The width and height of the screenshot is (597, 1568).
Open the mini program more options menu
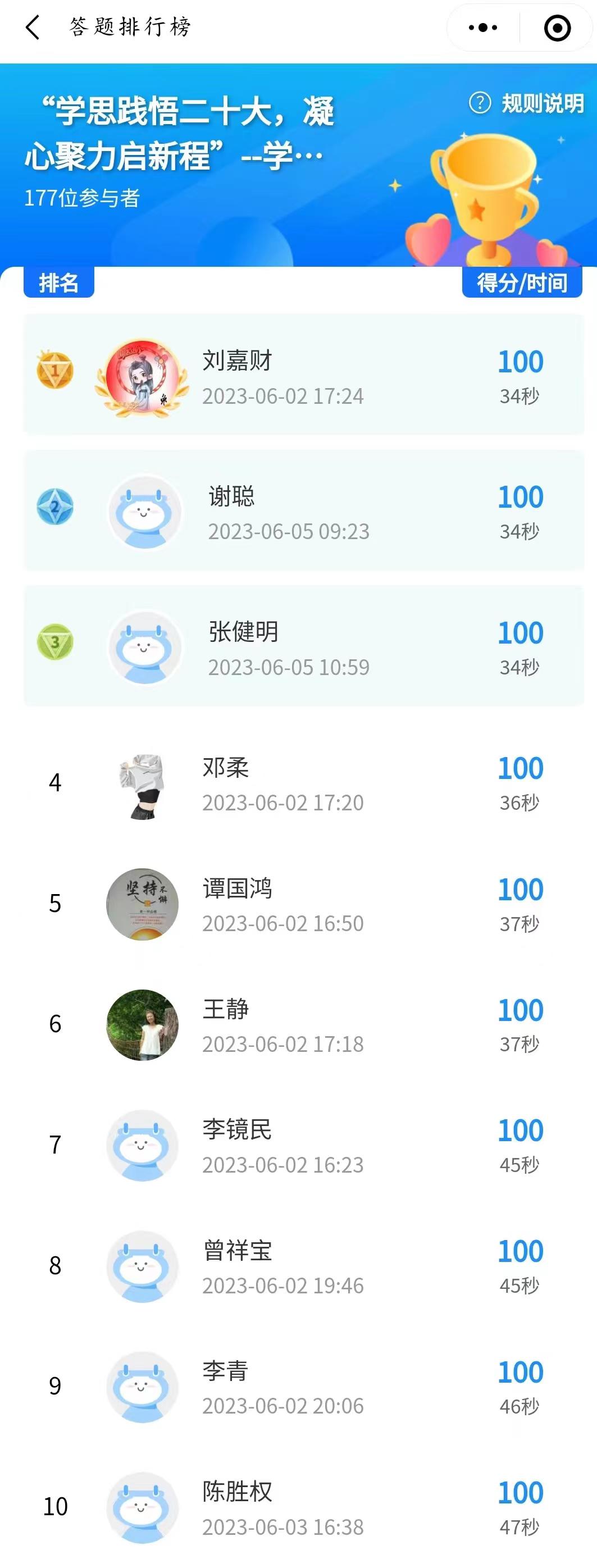point(483,28)
